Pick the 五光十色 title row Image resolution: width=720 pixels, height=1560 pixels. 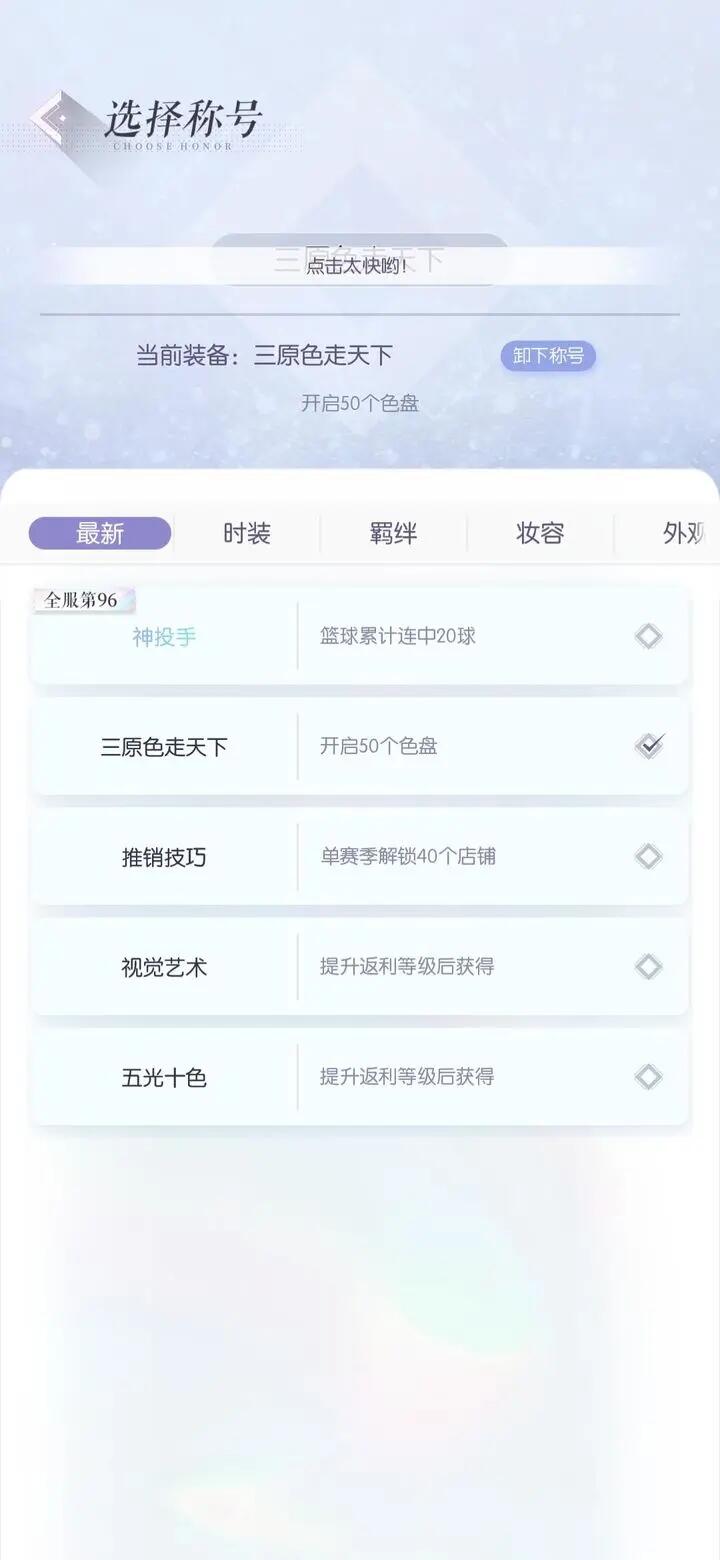coord(360,1077)
